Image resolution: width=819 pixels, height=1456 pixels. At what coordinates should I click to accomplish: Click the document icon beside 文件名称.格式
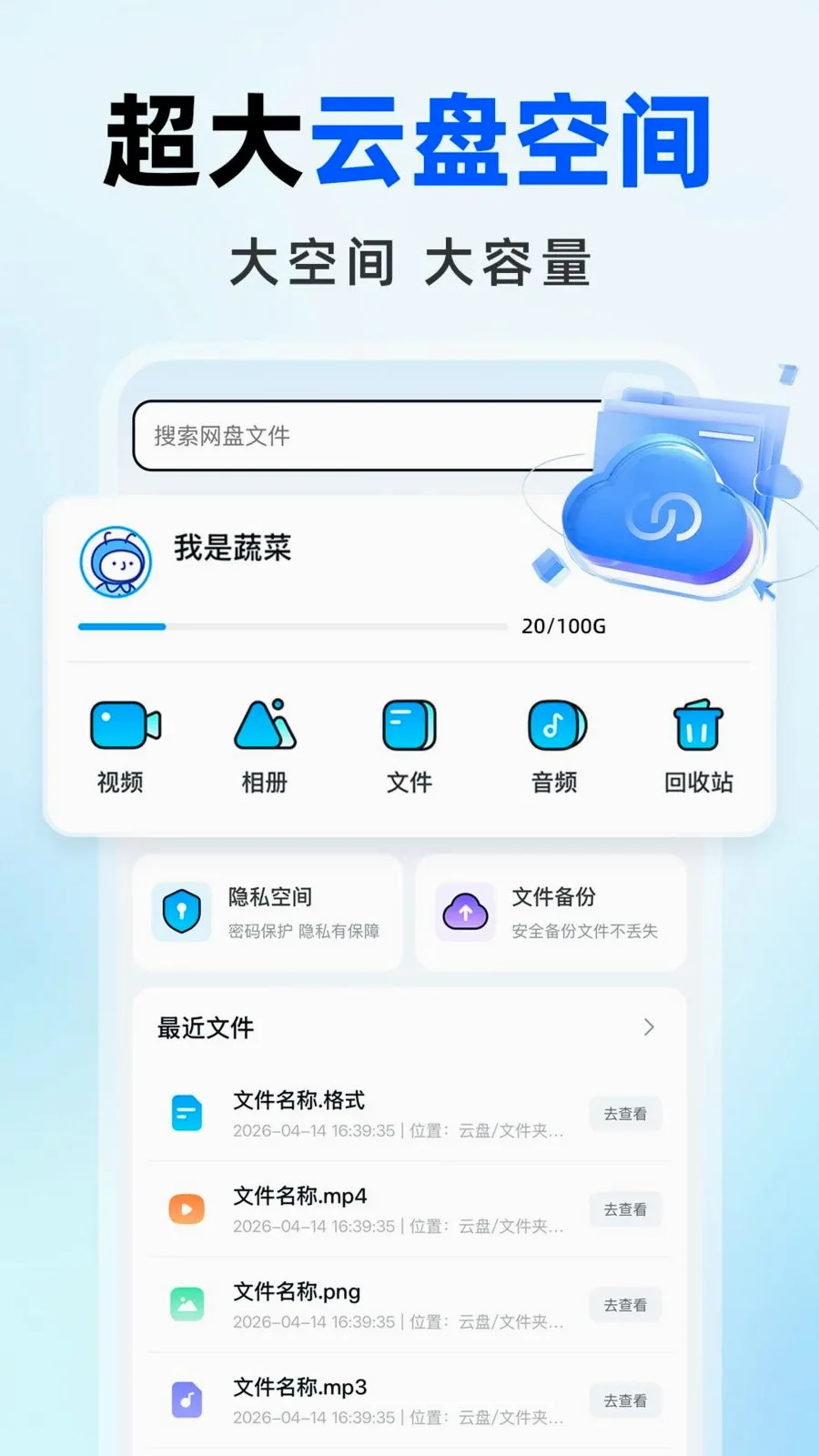187,1114
